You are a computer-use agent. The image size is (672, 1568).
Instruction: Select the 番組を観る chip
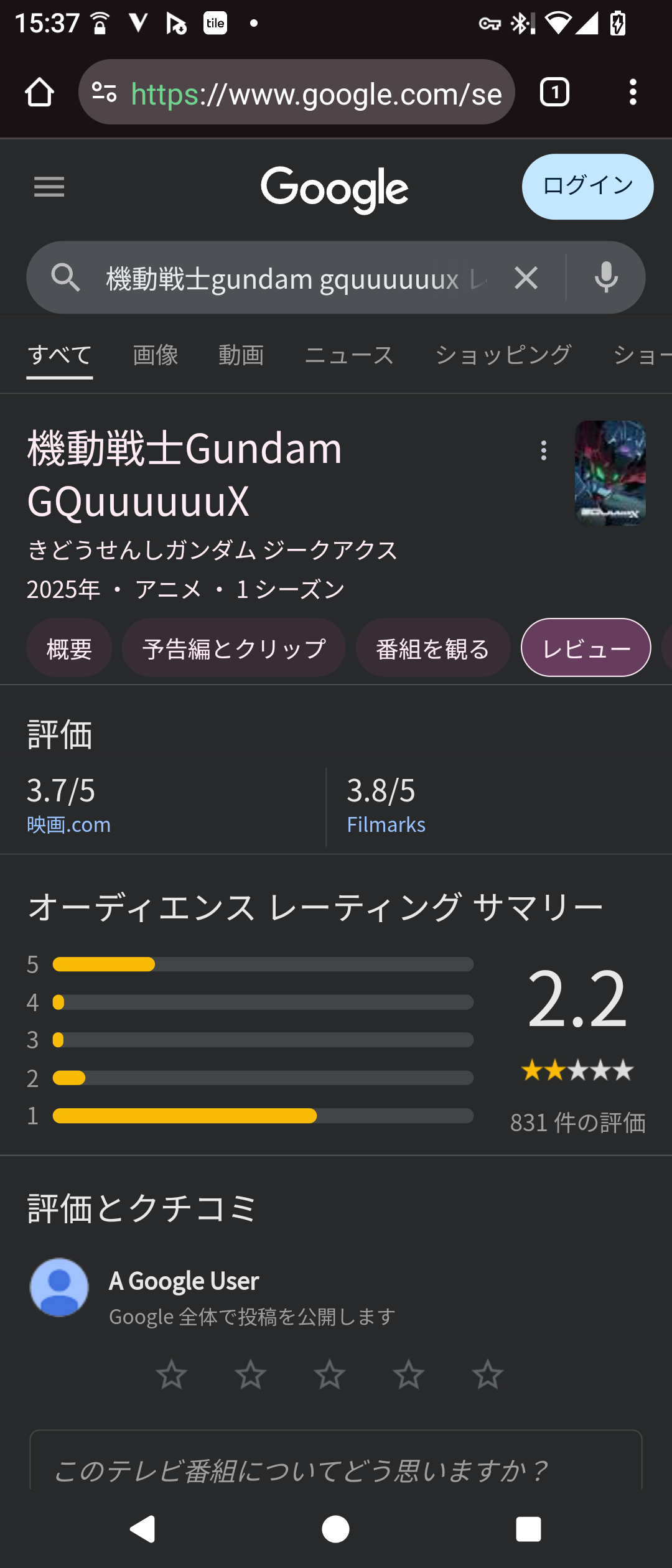coord(432,648)
